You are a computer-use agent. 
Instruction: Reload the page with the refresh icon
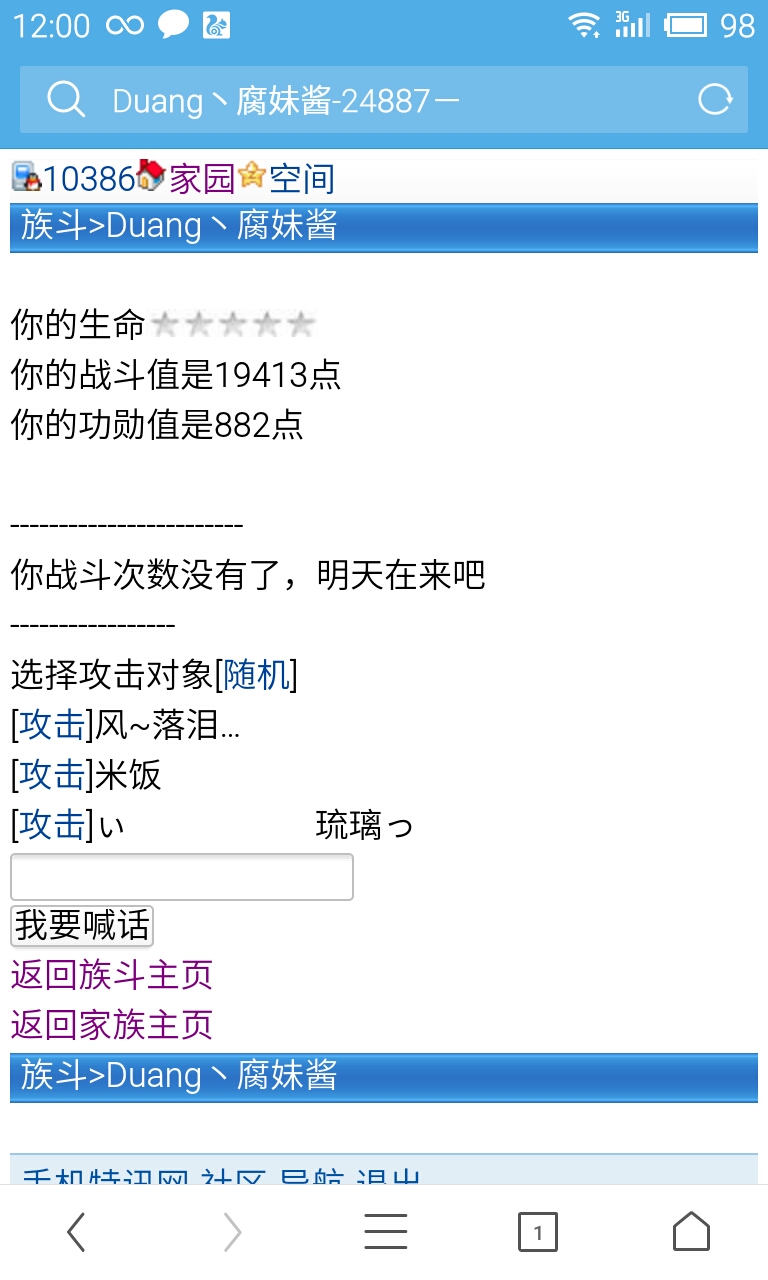(x=715, y=100)
